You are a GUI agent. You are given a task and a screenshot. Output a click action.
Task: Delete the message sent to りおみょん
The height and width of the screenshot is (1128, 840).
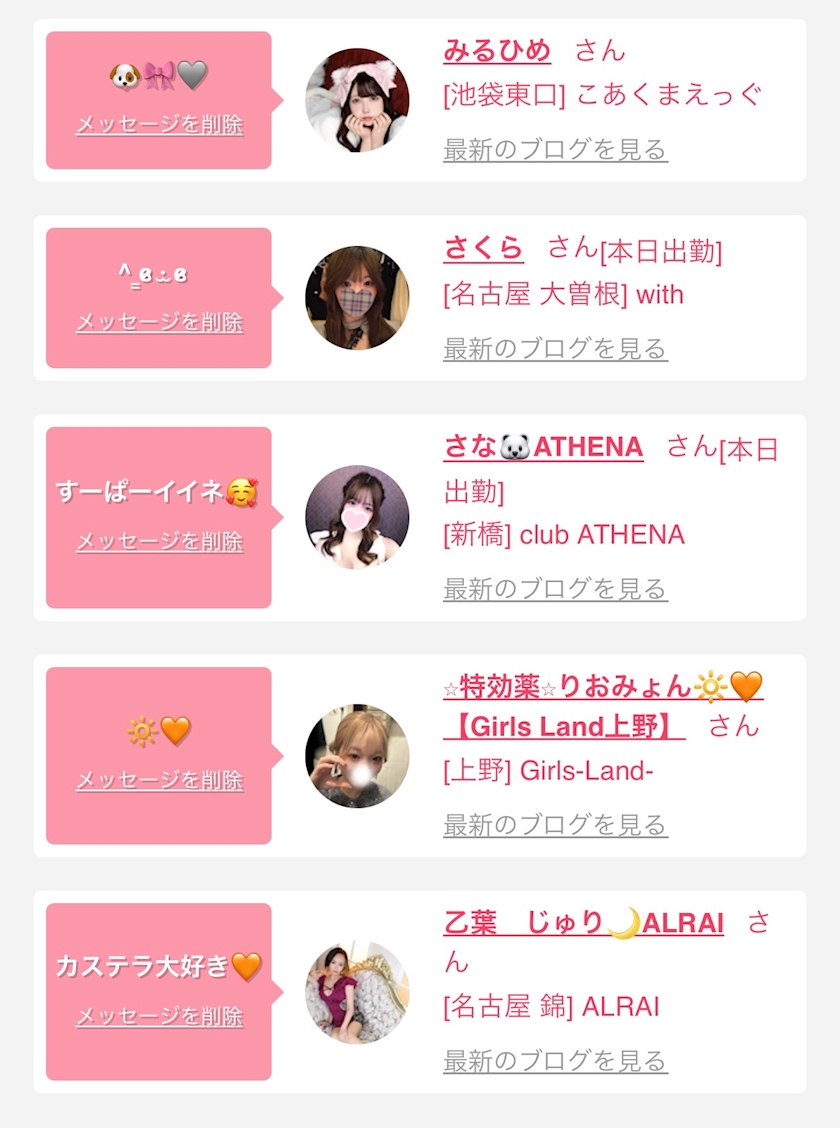[x=160, y=780]
